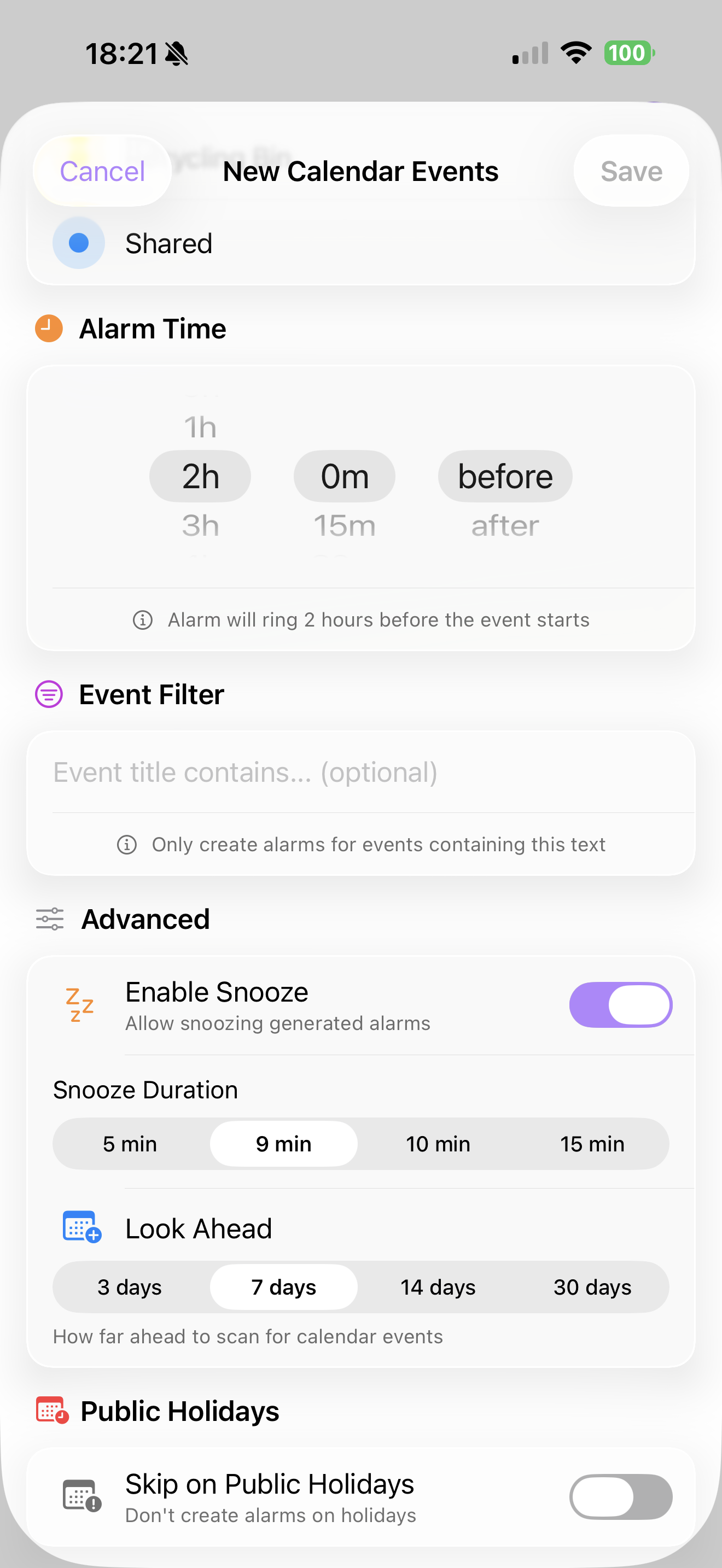Click the Advanced settings sliders icon
The width and height of the screenshot is (722, 1568).
pyautogui.click(x=49, y=919)
